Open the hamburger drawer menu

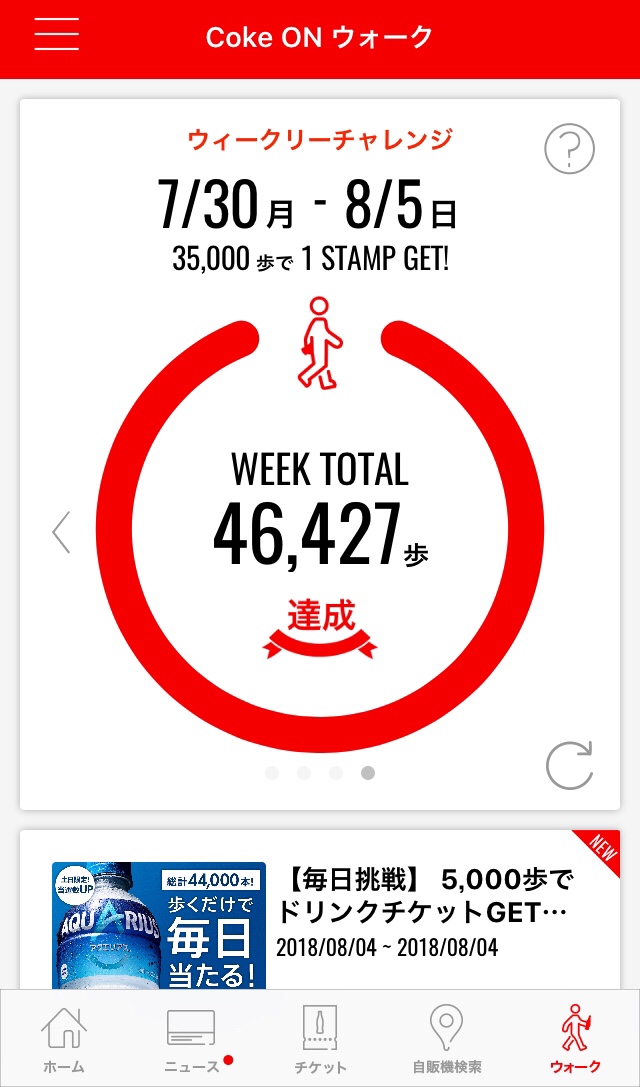[57, 33]
